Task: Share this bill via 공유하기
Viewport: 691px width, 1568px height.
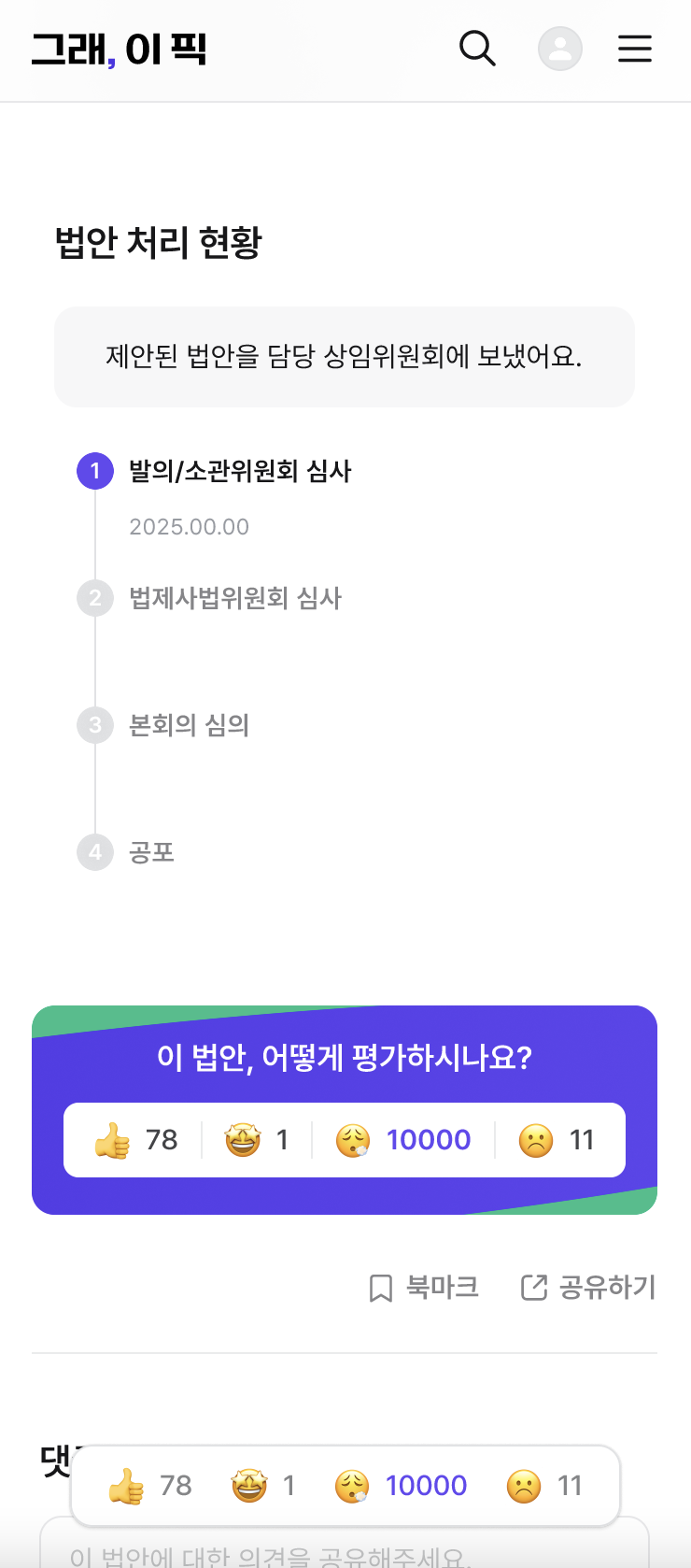Action: (x=588, y=1288)
